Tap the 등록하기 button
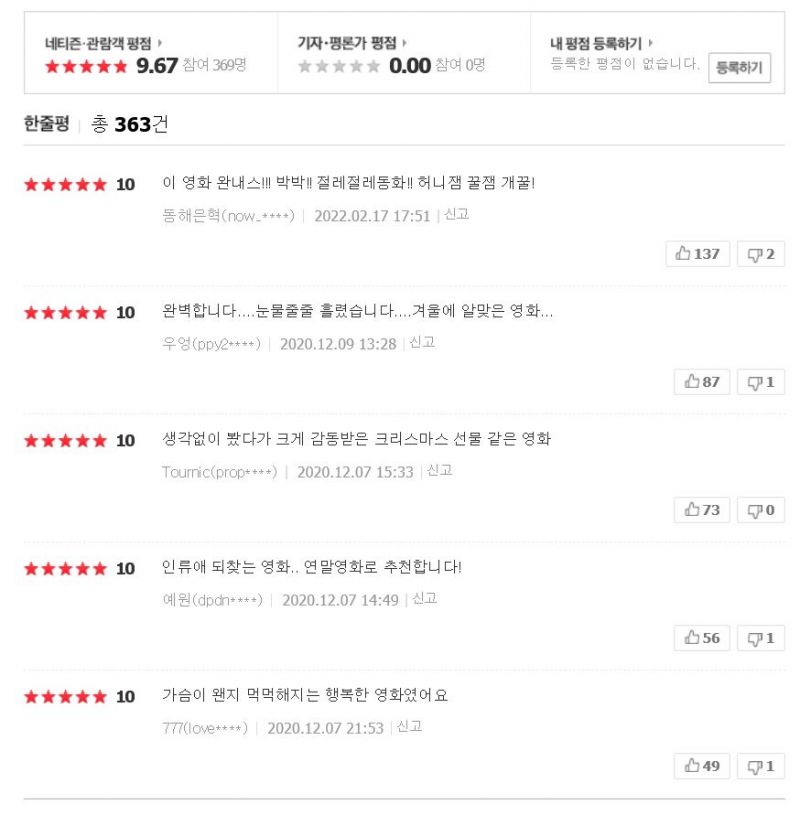 coord(739,68)
